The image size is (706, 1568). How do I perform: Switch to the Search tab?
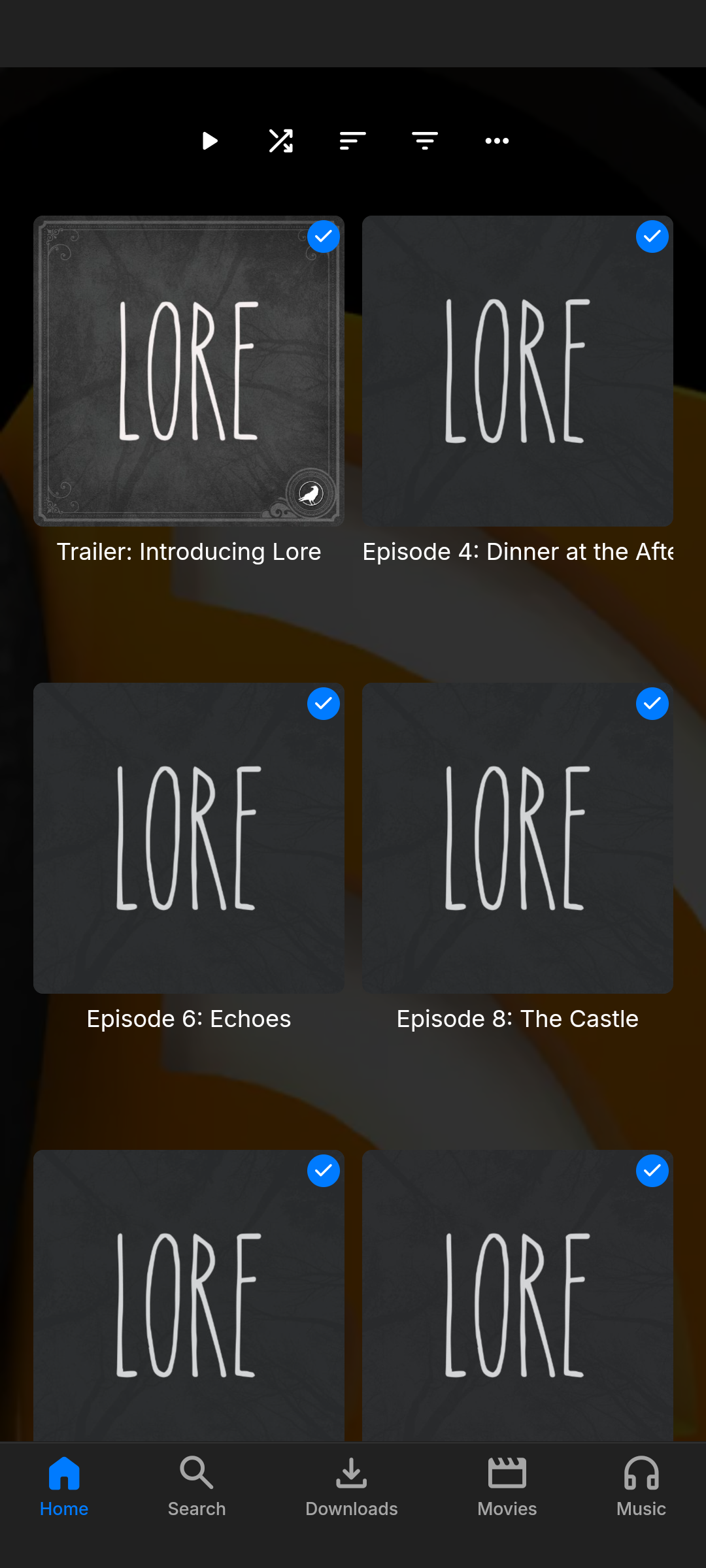[197, 1487]
